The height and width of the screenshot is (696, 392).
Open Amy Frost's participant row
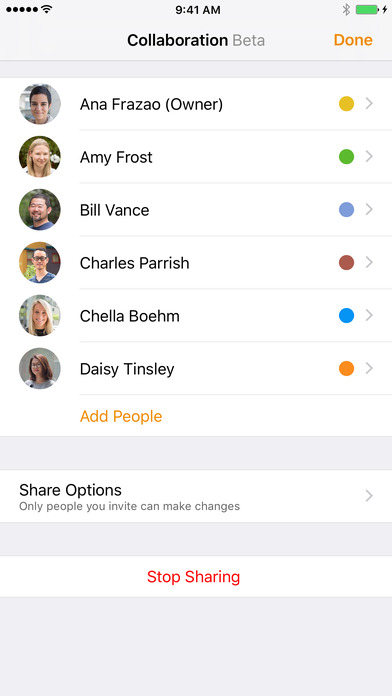coord(196,157)
